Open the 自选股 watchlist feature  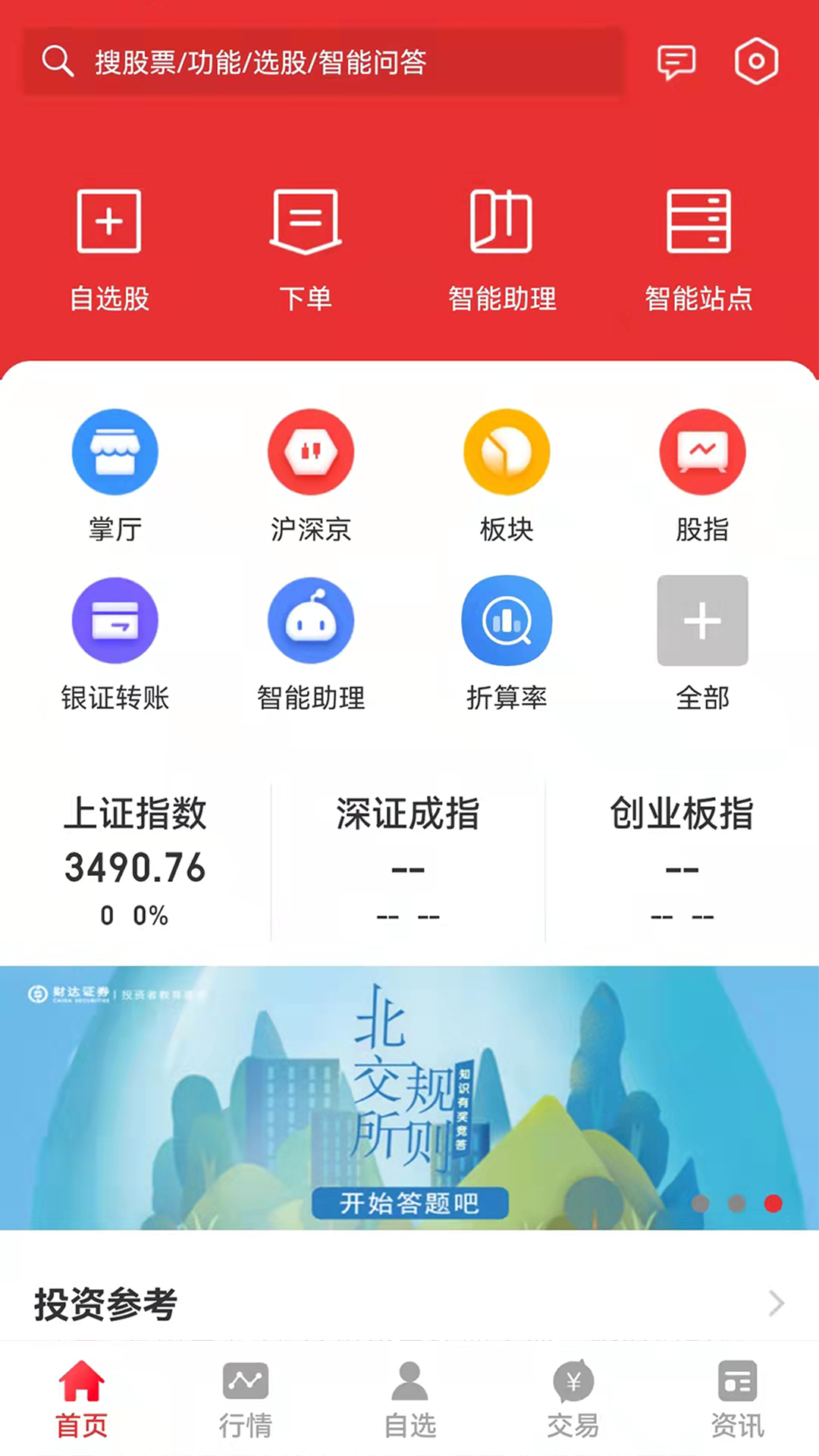point(108,243)
